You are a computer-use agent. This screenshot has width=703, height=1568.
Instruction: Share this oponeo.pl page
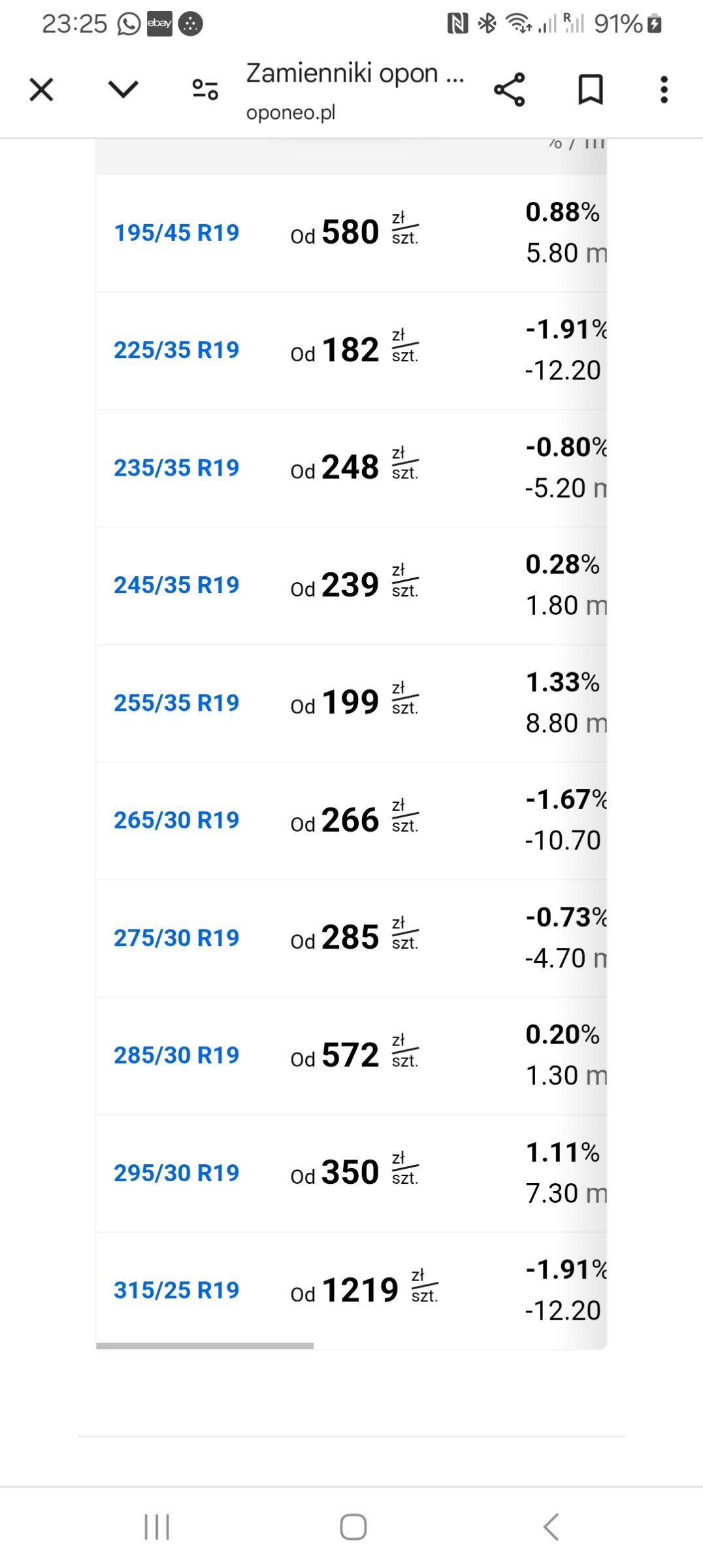(x=510, y=90)
